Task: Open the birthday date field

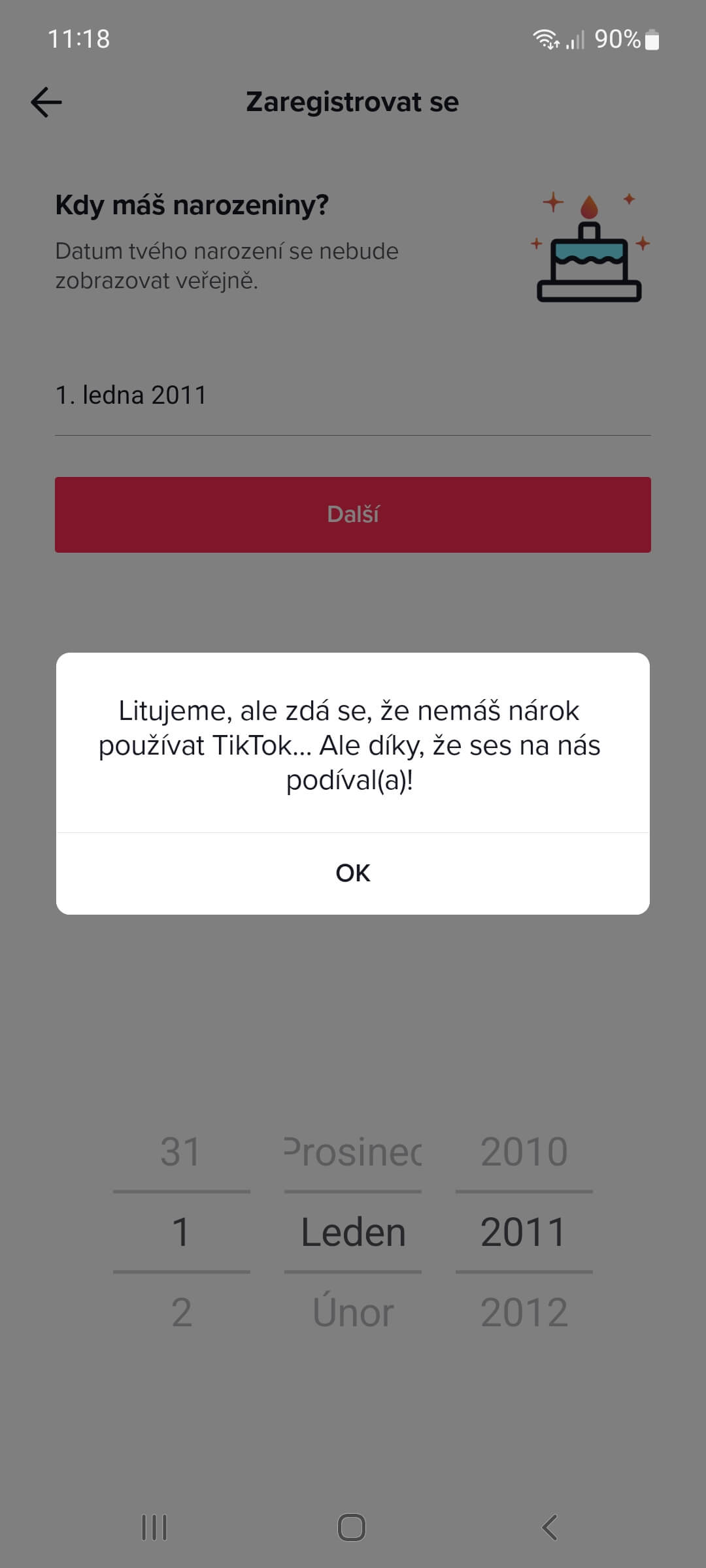Action: [x=353, y=395]
